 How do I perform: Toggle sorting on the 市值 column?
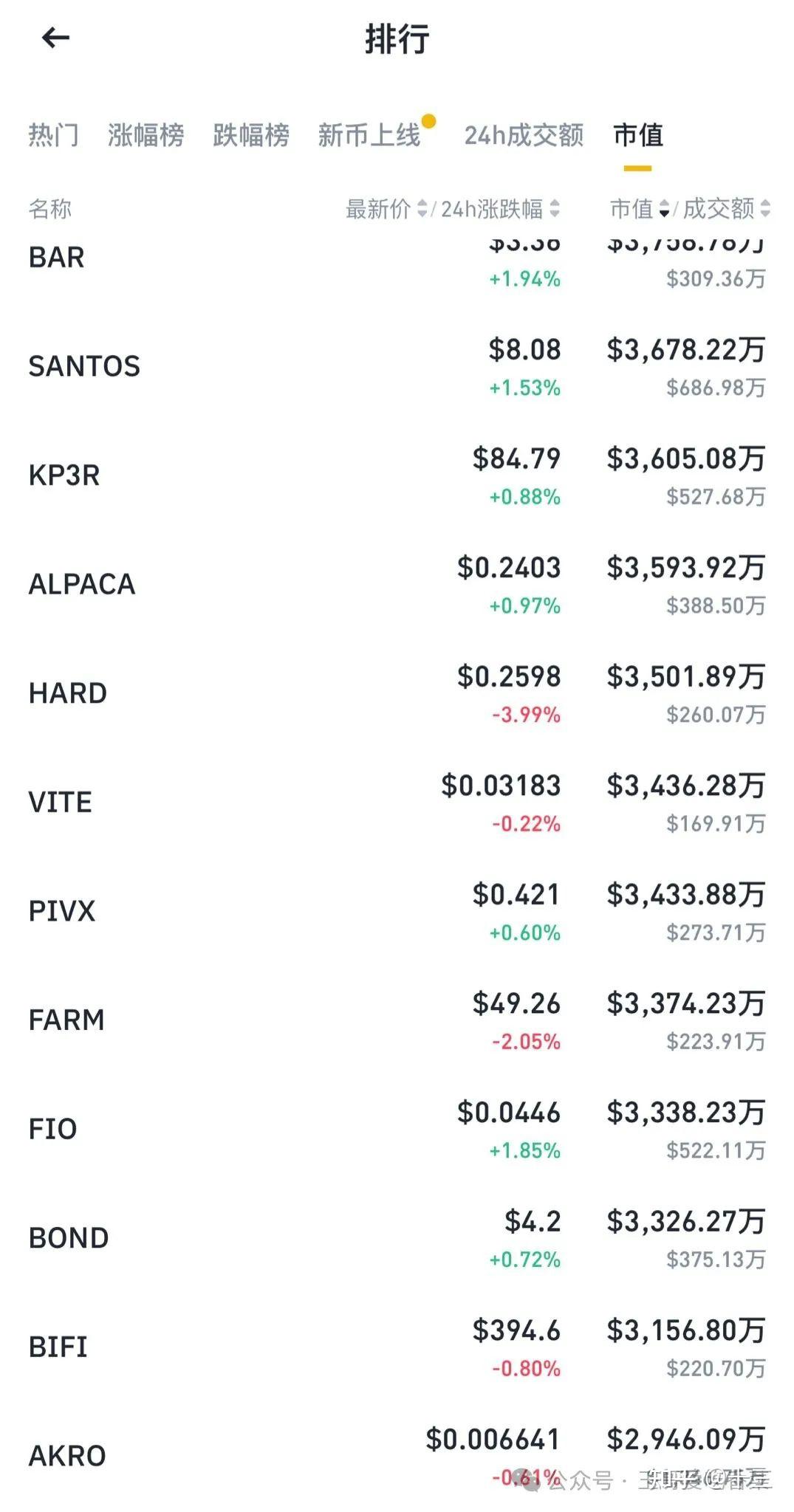[x=640, y=209]
